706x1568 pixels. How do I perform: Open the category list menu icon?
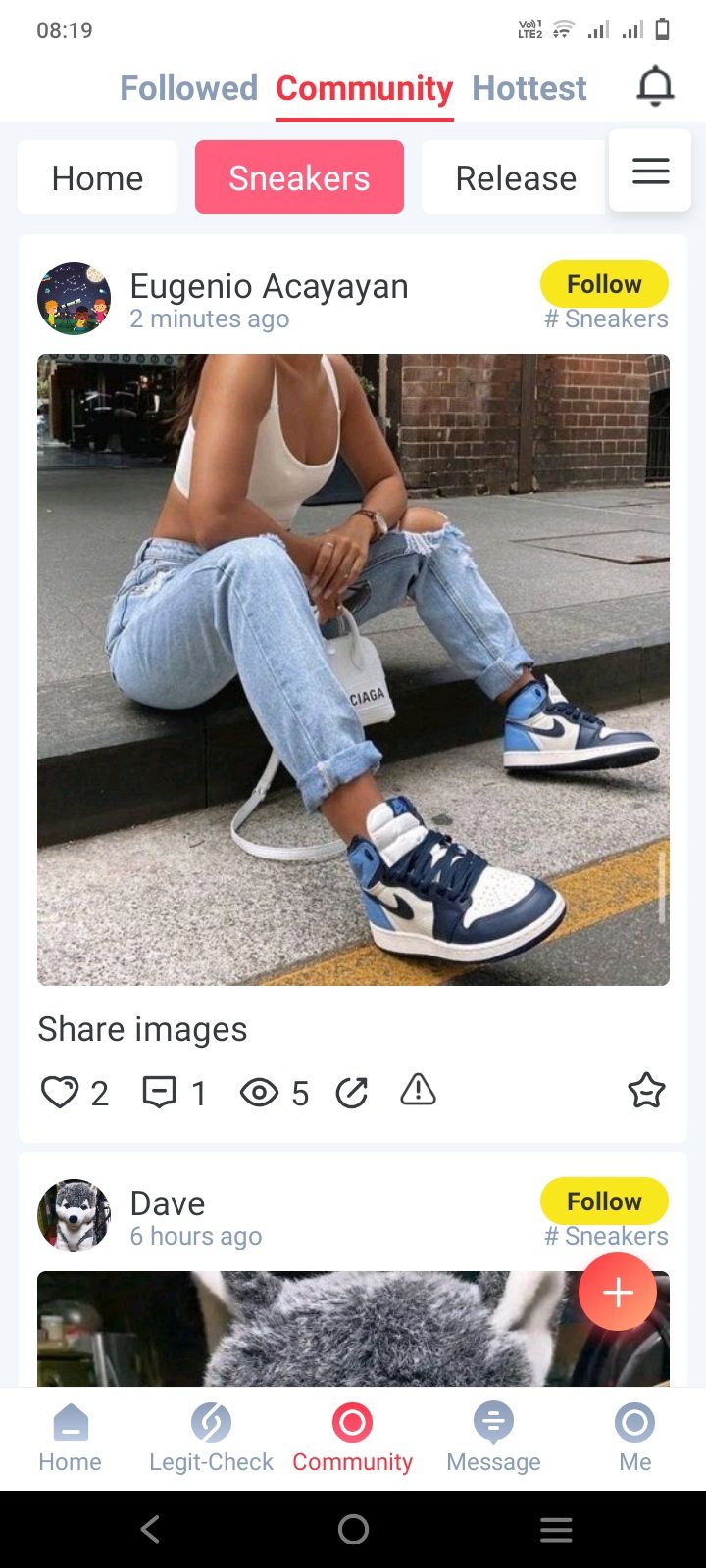pyautogui.click(x=650, y=171)
